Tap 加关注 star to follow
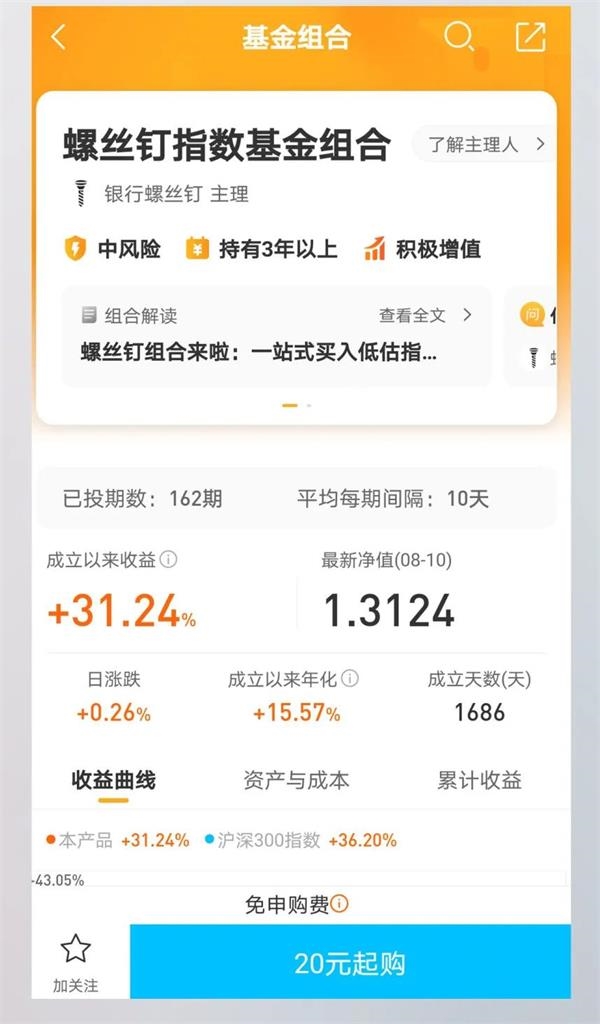This screenshot has height=1024, width=600. (x=76, y=960)
